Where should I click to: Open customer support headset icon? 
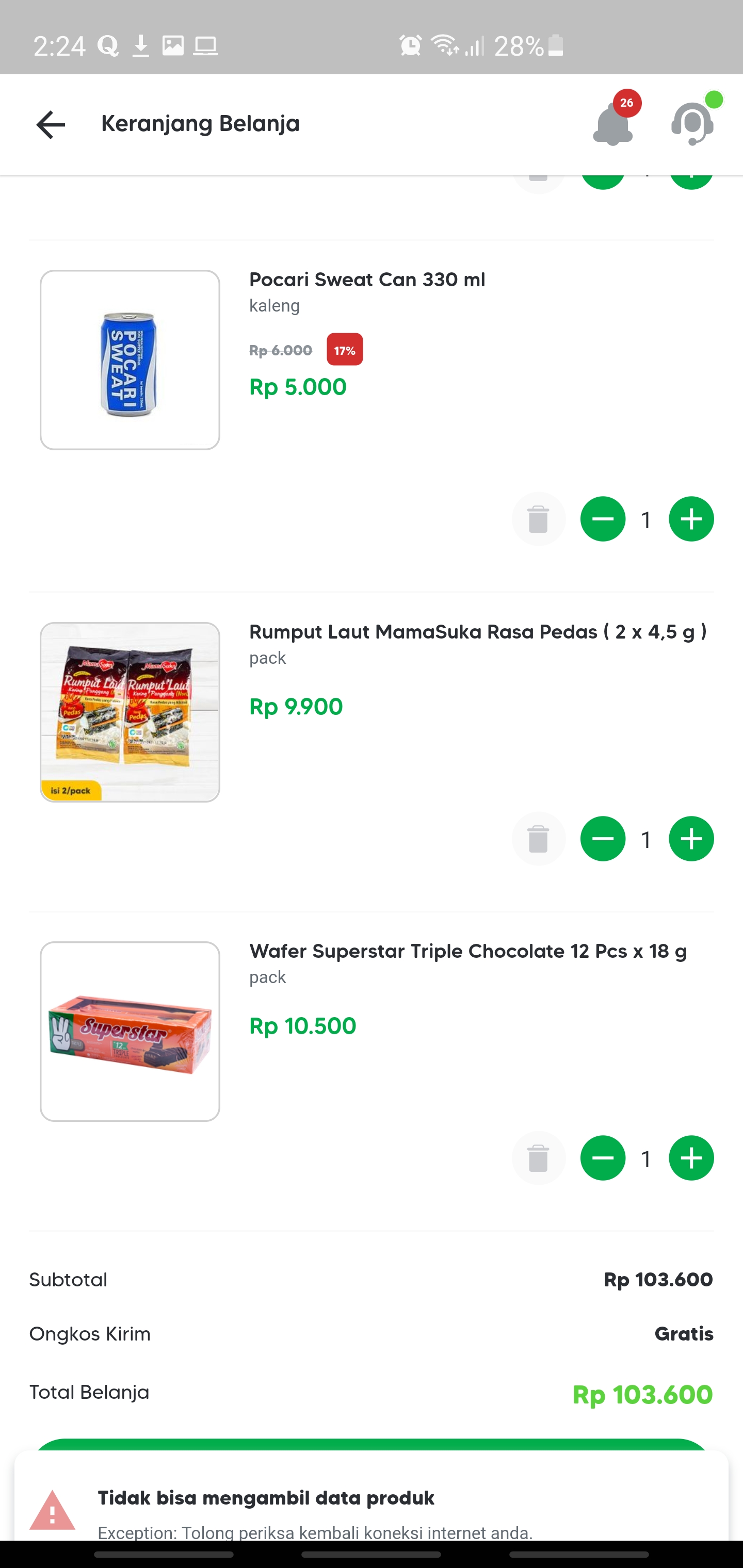pos(692,124)
